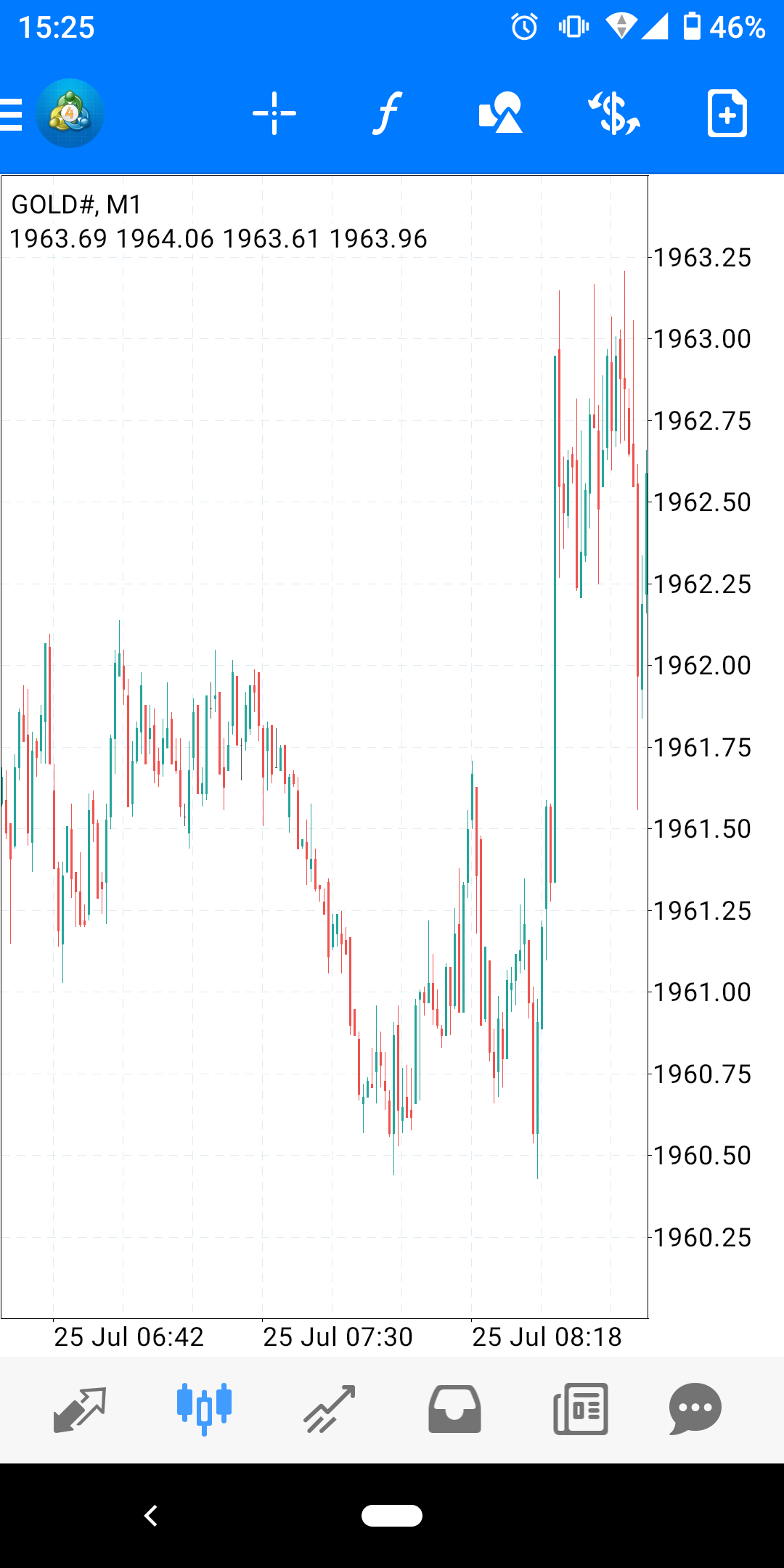Activate the crosshair cursor tool

tap(274, 114)
